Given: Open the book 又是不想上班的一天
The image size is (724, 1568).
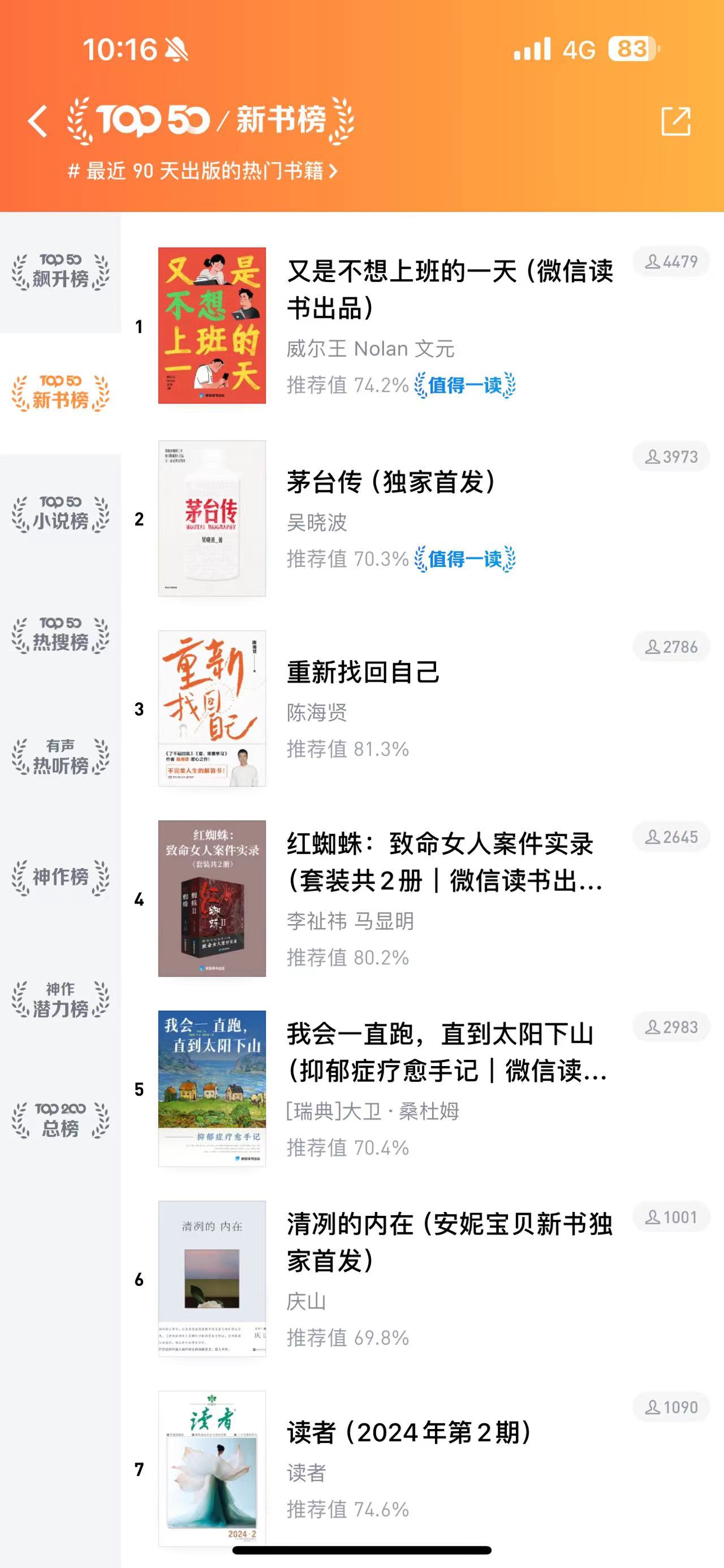Looking at the screenshot, I should click(449, 289).
